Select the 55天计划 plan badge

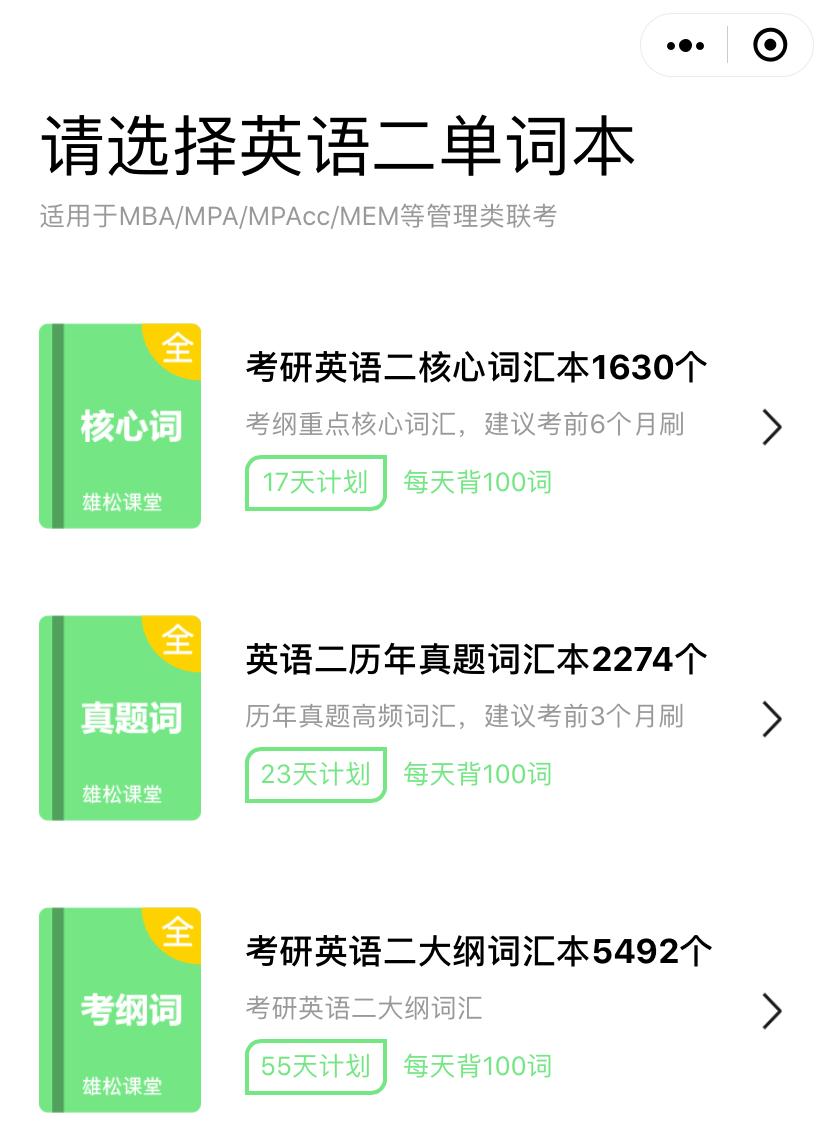click(x=315, y=1066)
